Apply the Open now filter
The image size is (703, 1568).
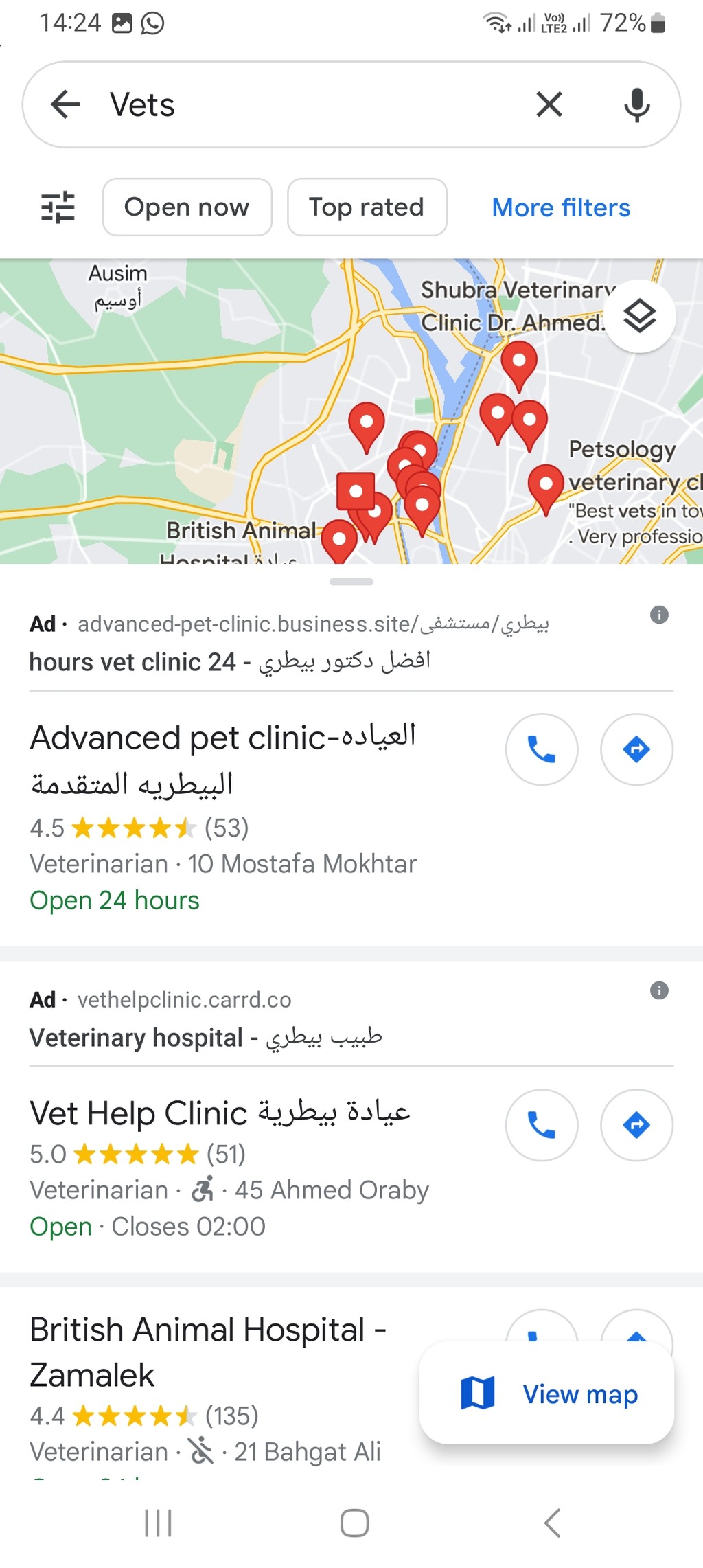(x=187, y=207)
